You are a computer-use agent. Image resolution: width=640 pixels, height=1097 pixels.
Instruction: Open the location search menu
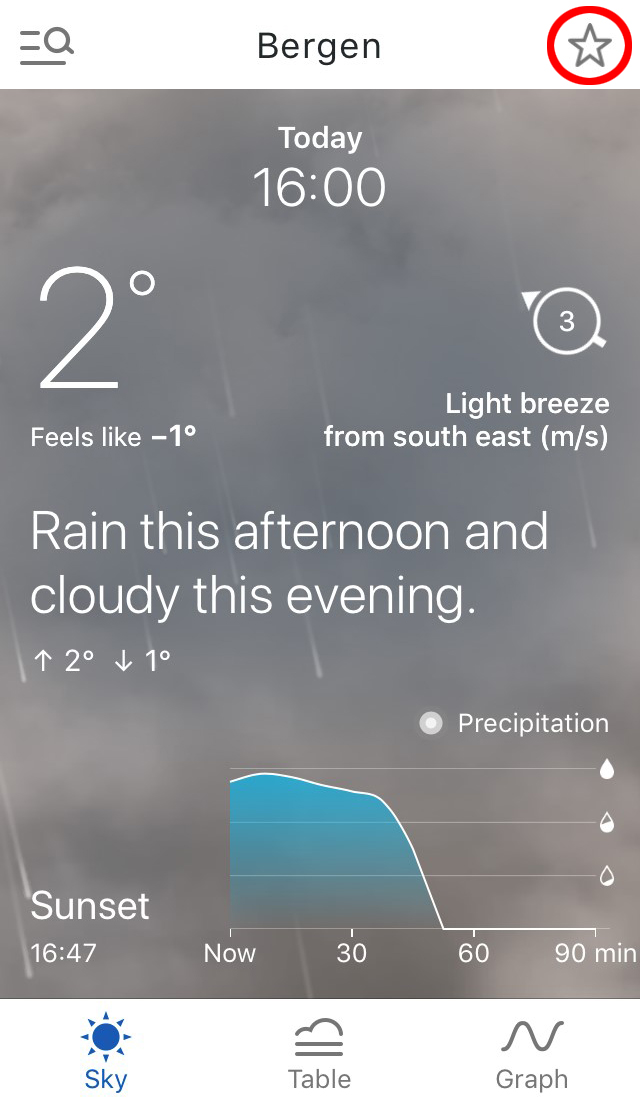(46, 46)
